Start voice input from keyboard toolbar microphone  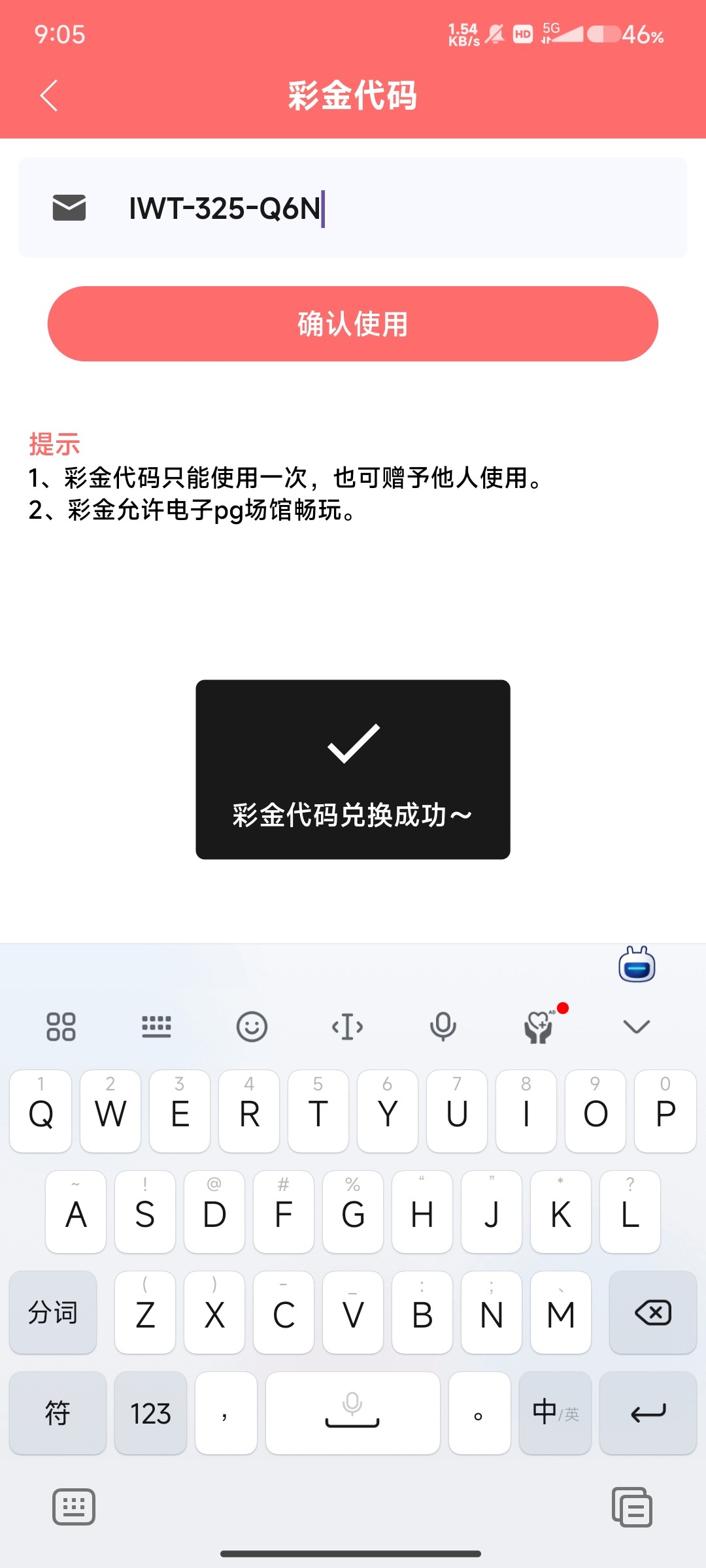pyautogui.click(x=443, y=1026)
